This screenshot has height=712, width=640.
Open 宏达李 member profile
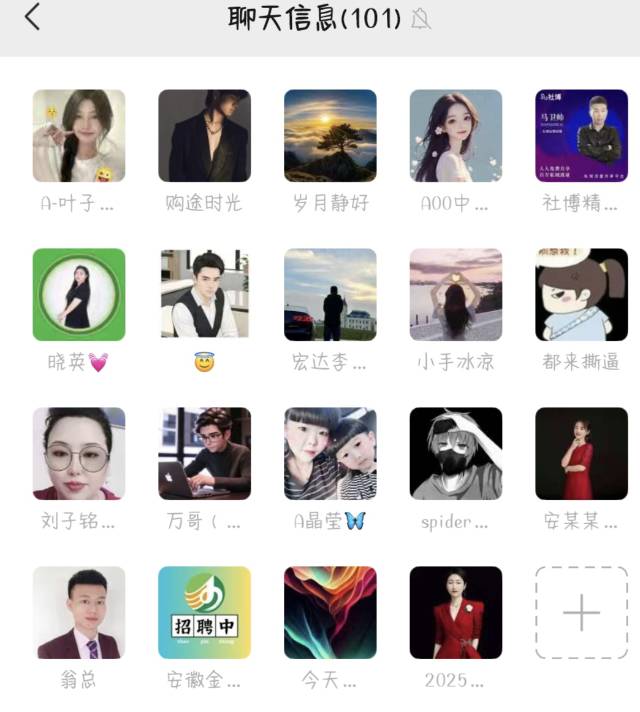[x=330, y=295]
